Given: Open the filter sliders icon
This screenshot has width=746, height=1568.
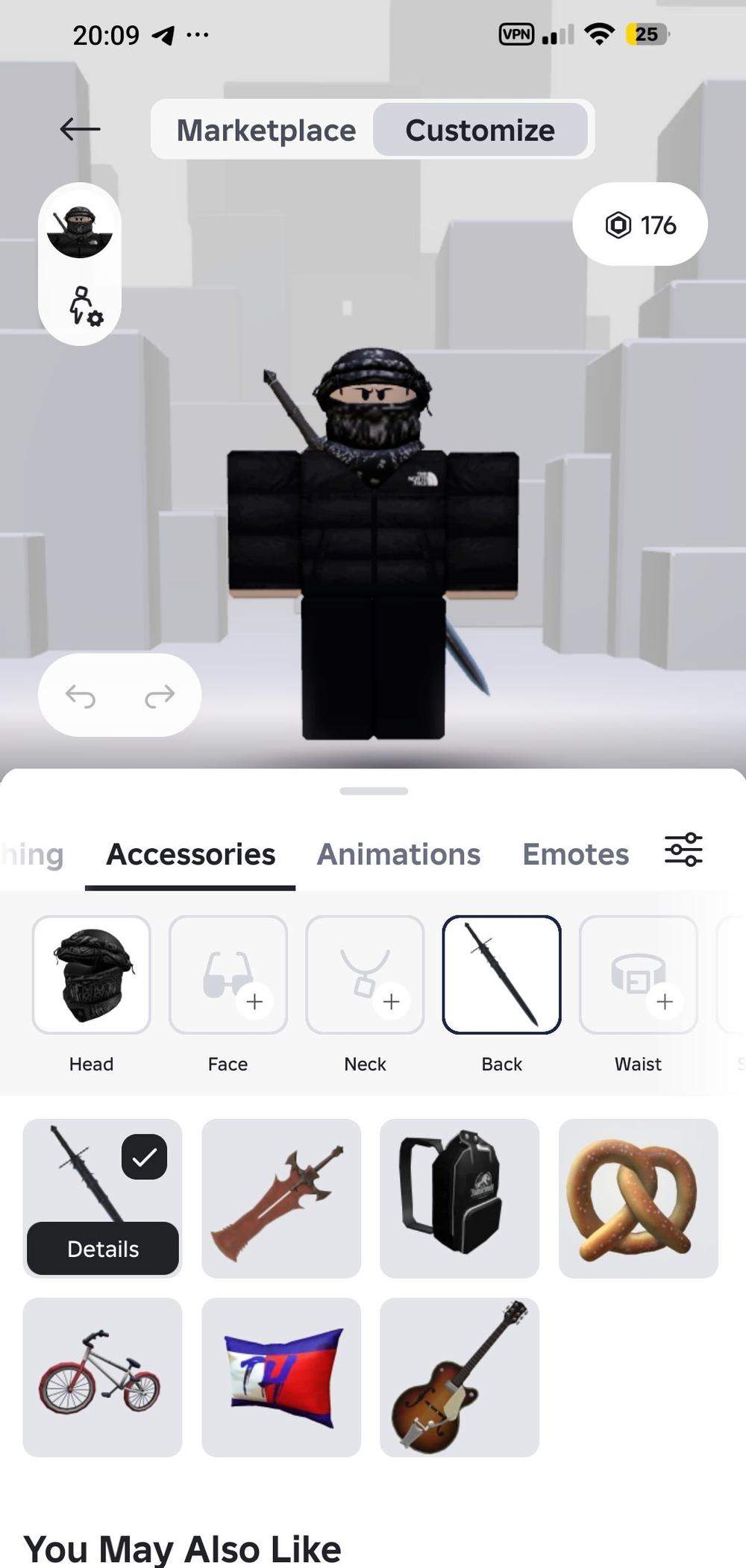Looking at the screenshot, I should click(683, 850).
